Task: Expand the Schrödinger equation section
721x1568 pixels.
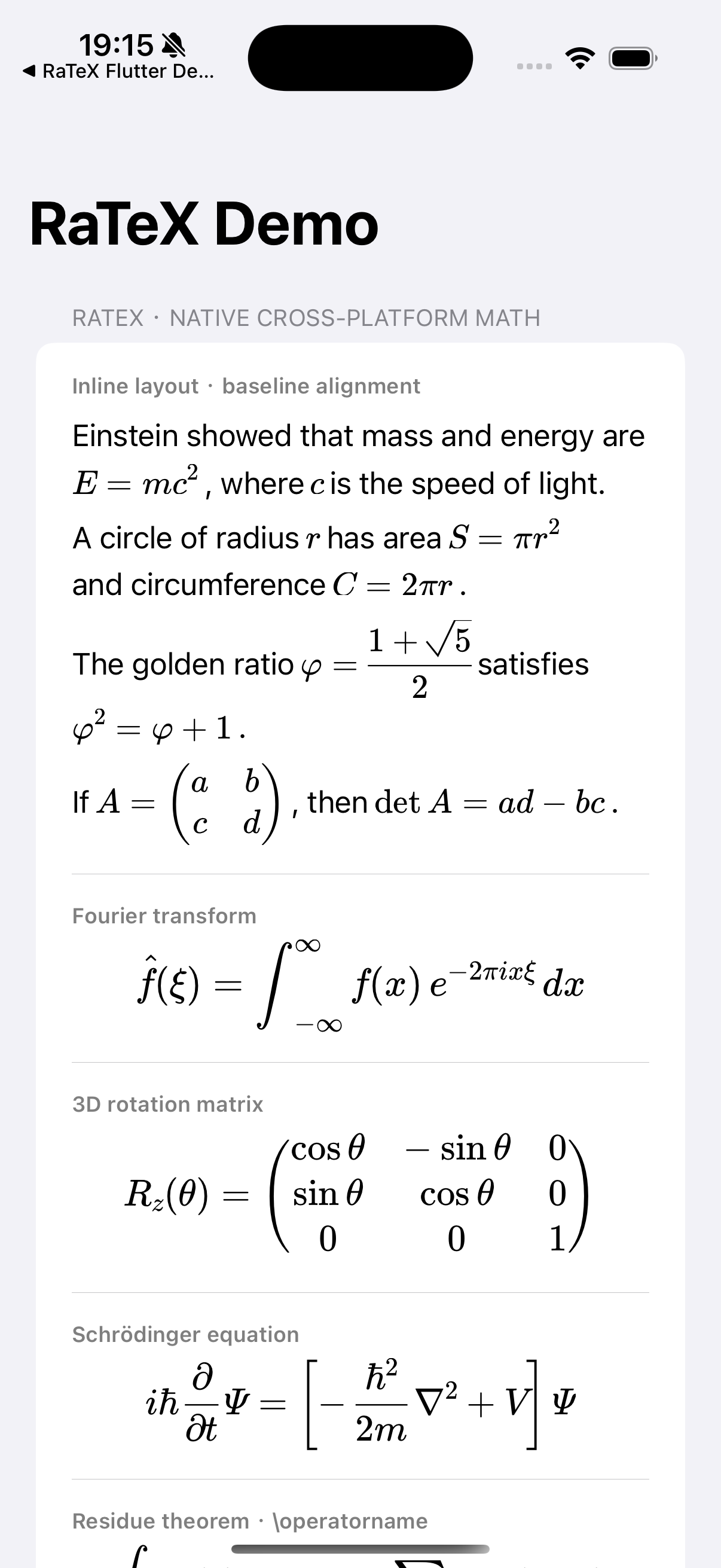Action: (185, 1333)
